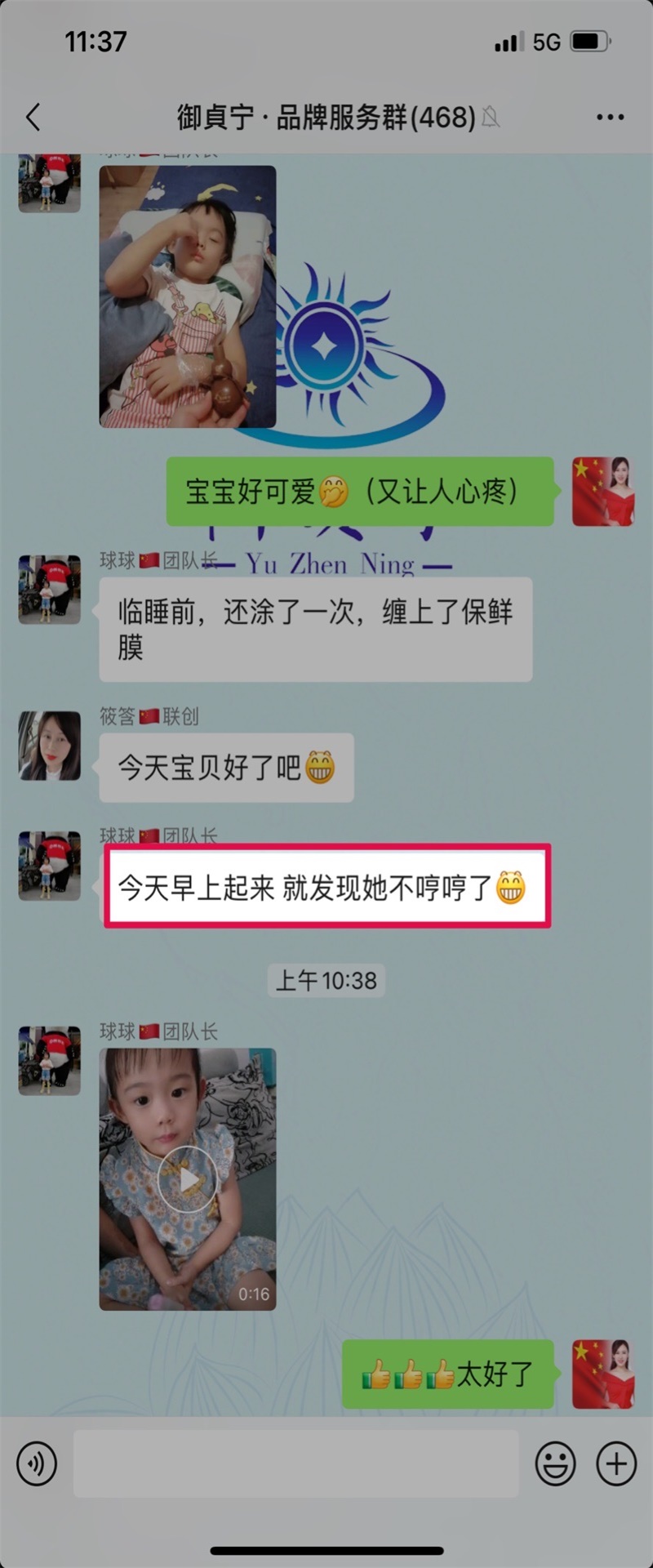Open the avatar beside 太好了 message
The height and width of the screenshot is (1568, 653).
[603, 1374]
